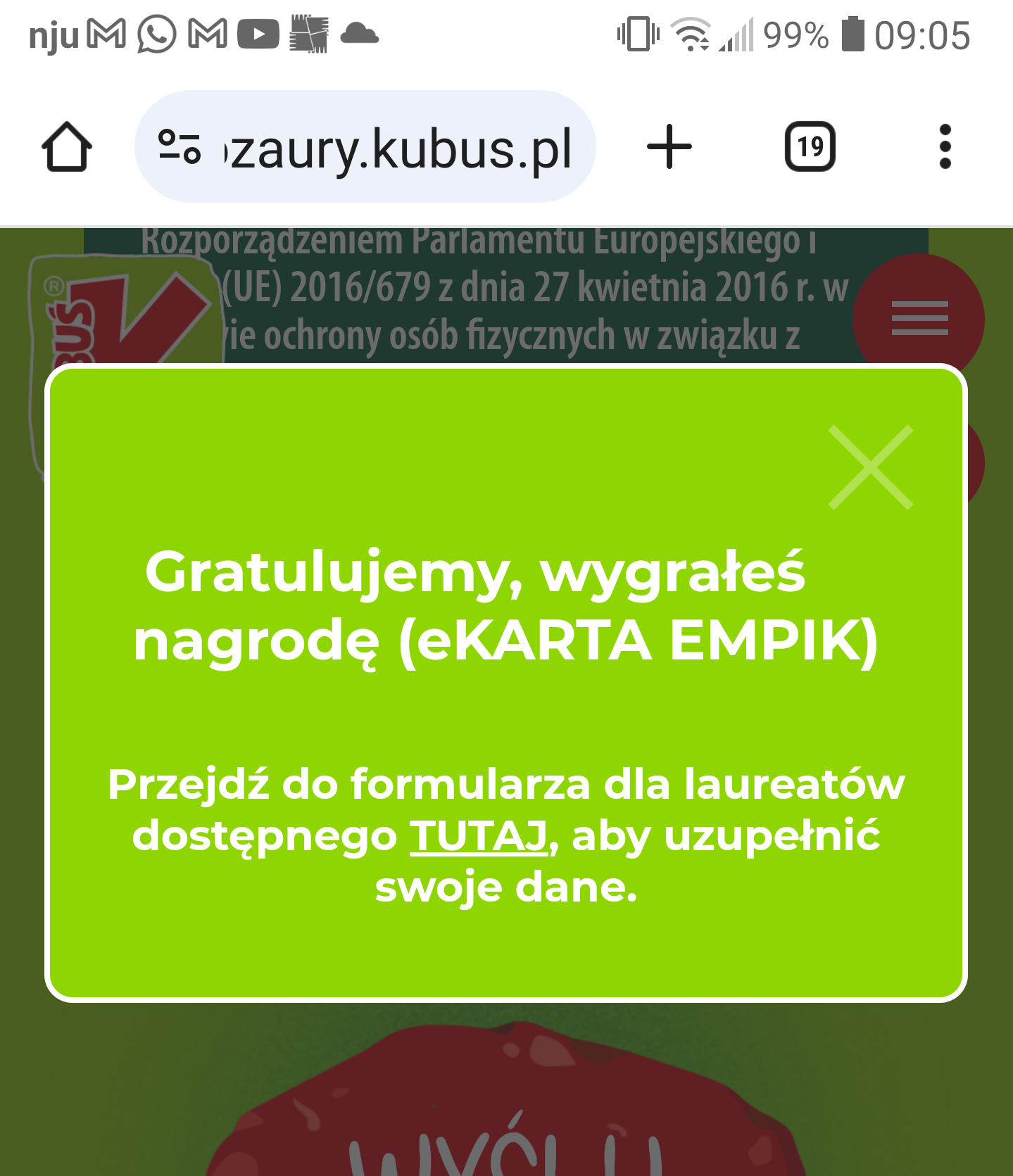
Task: Close the prize congratulations popup
Action: point(870,467)
